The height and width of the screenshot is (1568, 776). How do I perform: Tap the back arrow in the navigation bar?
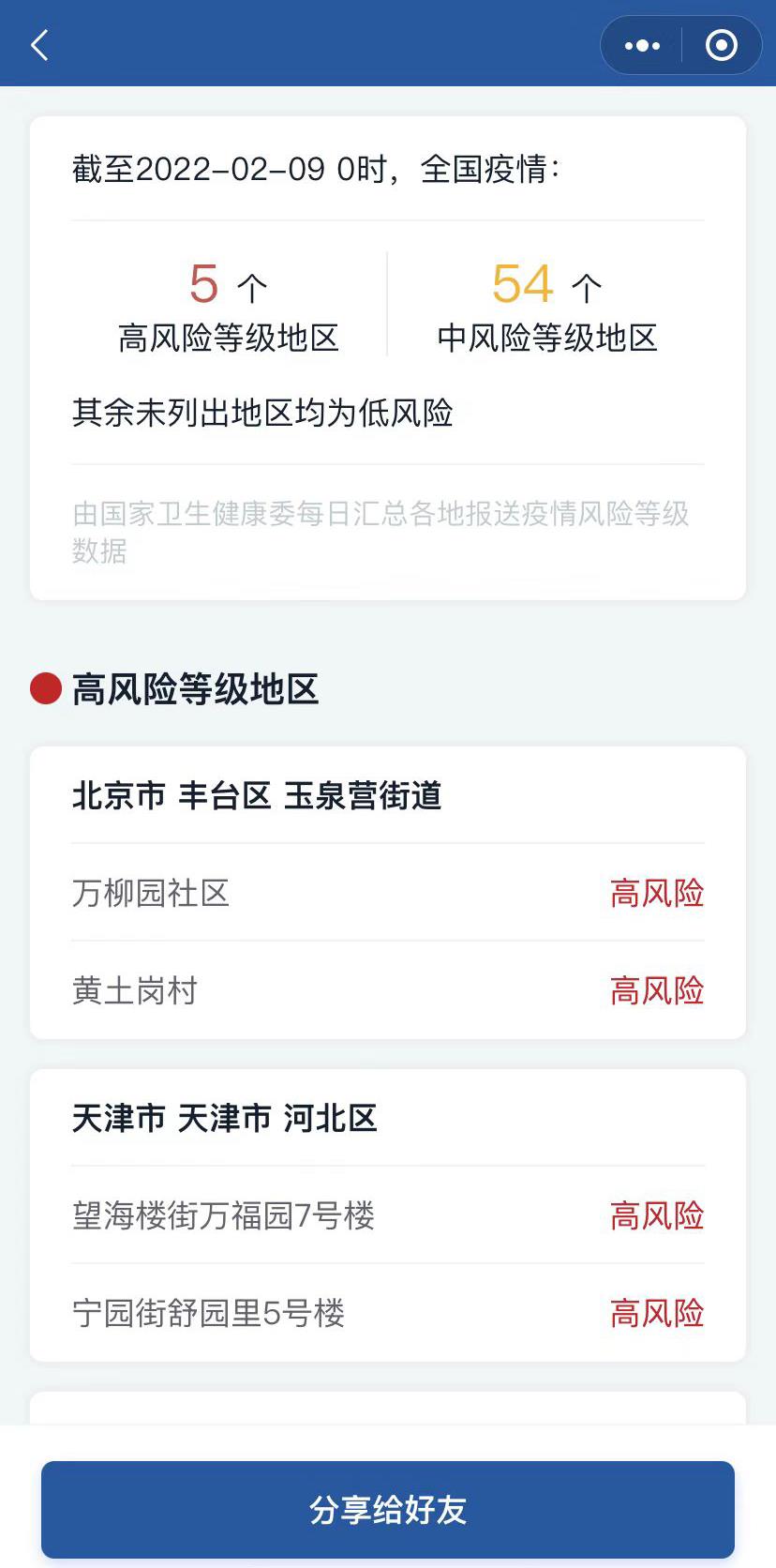(x=39, y=44)
